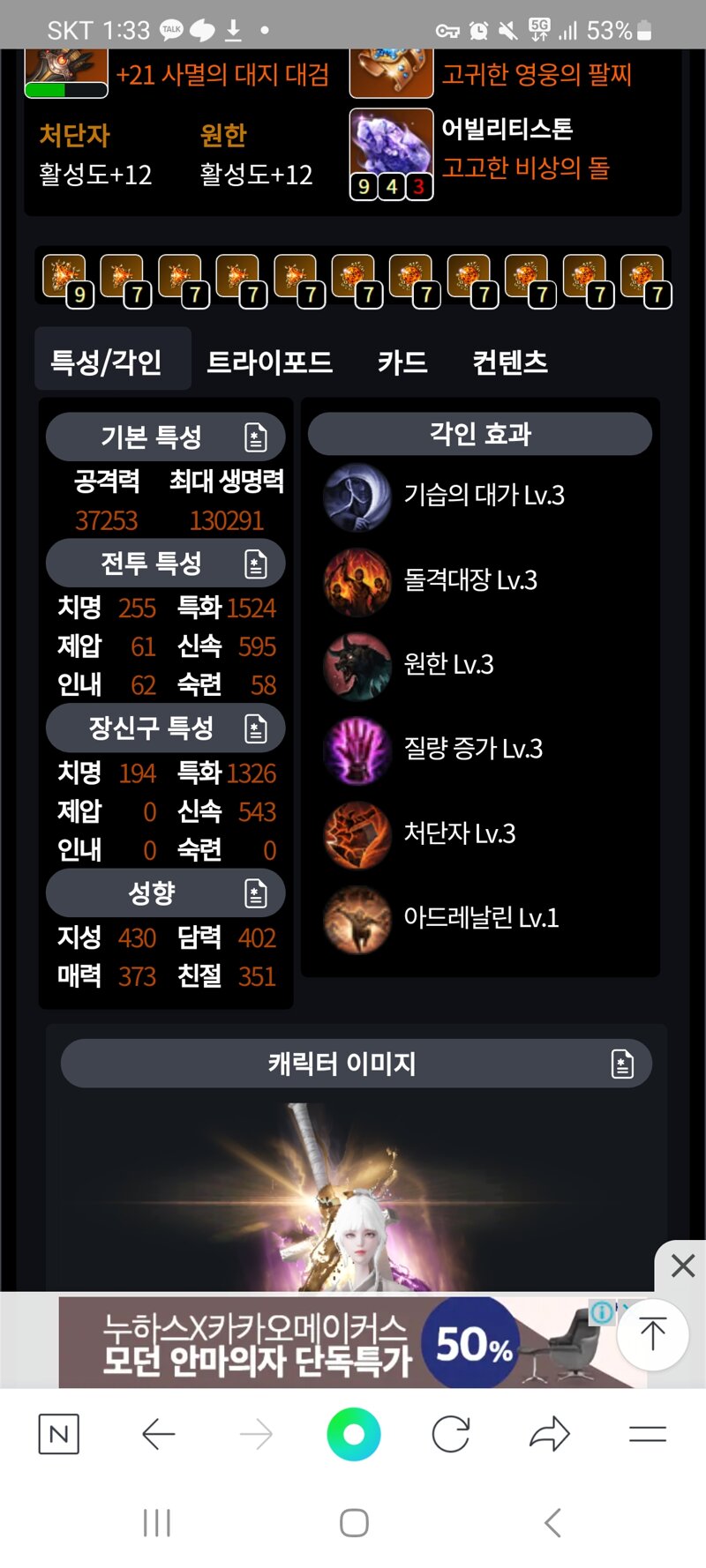Open the 카드 tab

coord(402,362)
